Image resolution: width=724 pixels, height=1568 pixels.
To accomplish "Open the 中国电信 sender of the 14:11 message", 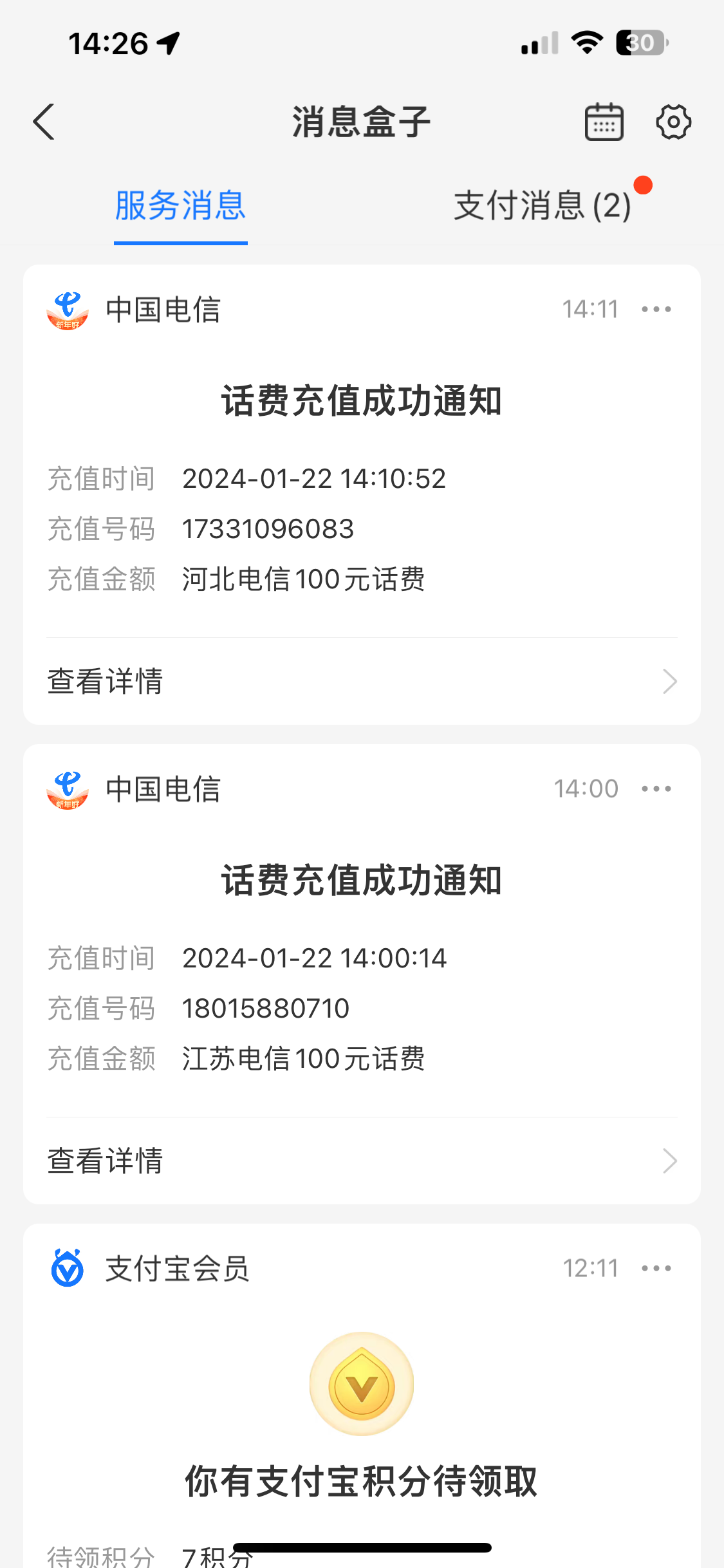I will pyautogui.click(x=163, y=310).
